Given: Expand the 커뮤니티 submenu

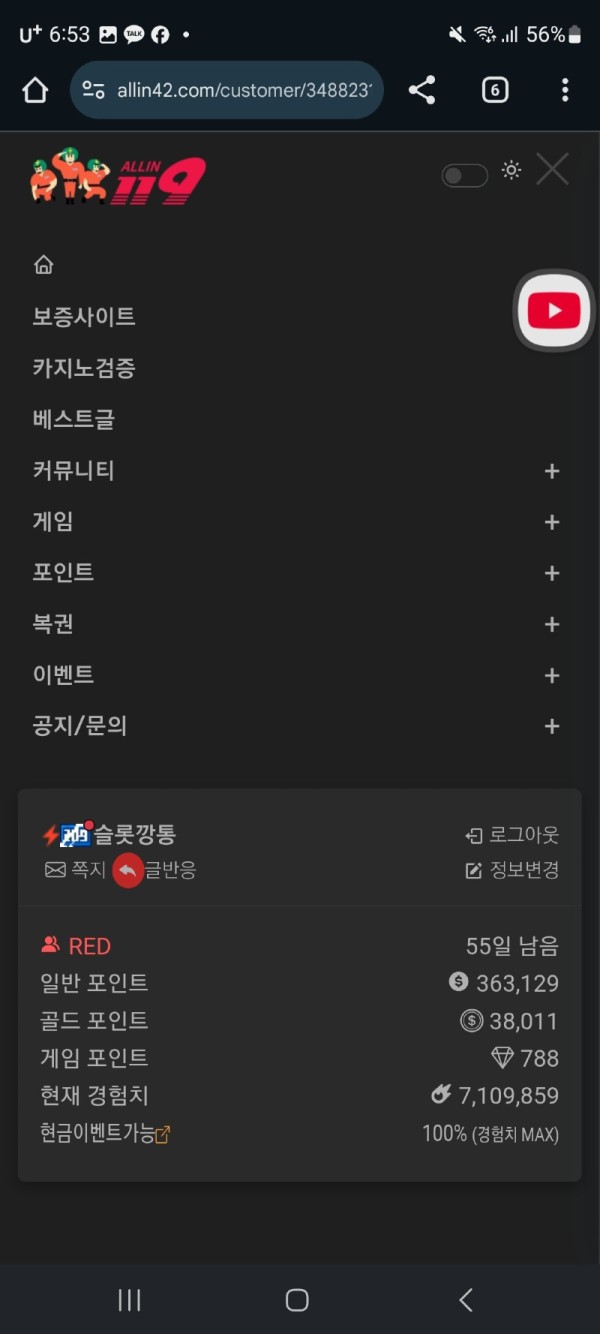Looking at the screenshot, I should tap(551, 471).
